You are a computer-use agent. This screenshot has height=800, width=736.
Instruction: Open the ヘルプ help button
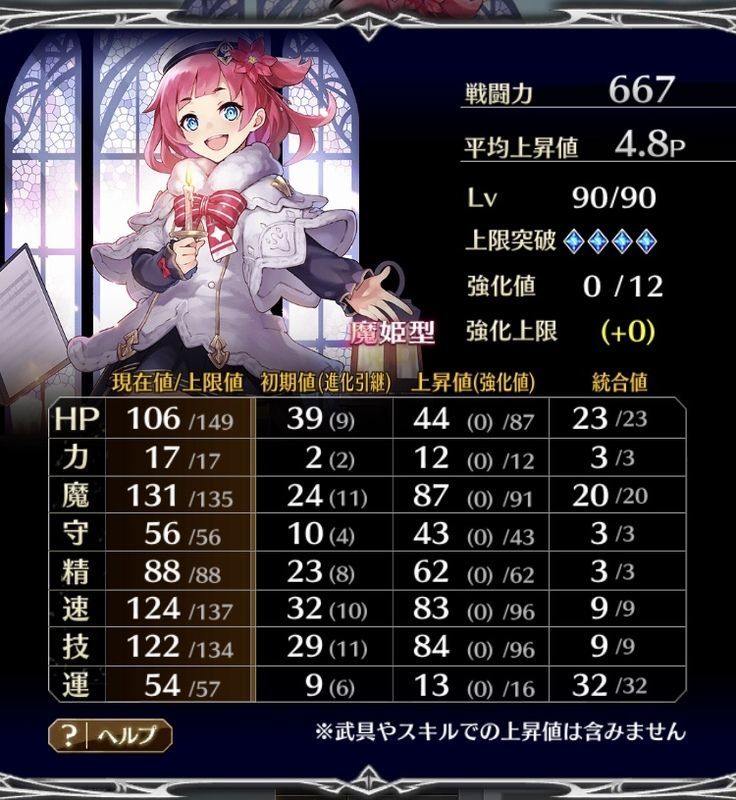tap(110, 736)
